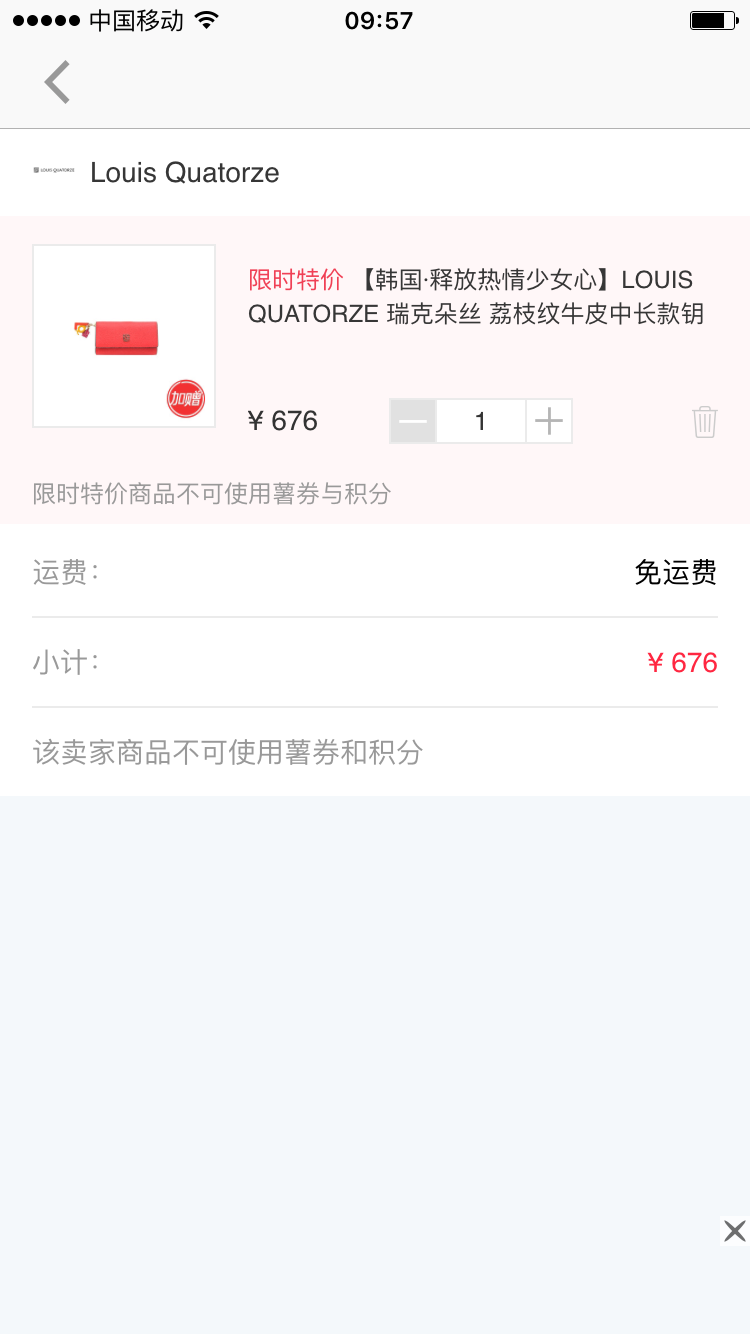Image resolution: width=750 pixels, height=1334 pixels.
Task: Click the 免运费 free shipping text
Action: point(675,571)
